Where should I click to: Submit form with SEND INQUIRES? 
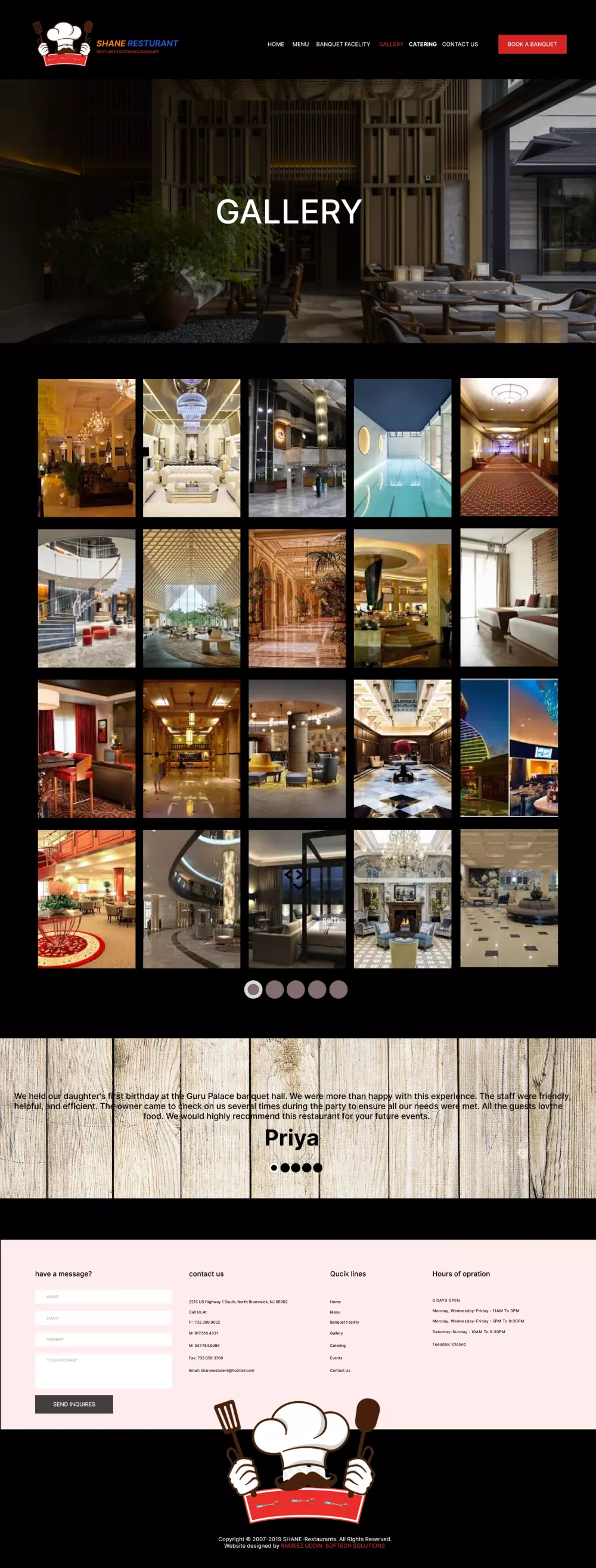pyautogui.click(x=74, y=1404)
